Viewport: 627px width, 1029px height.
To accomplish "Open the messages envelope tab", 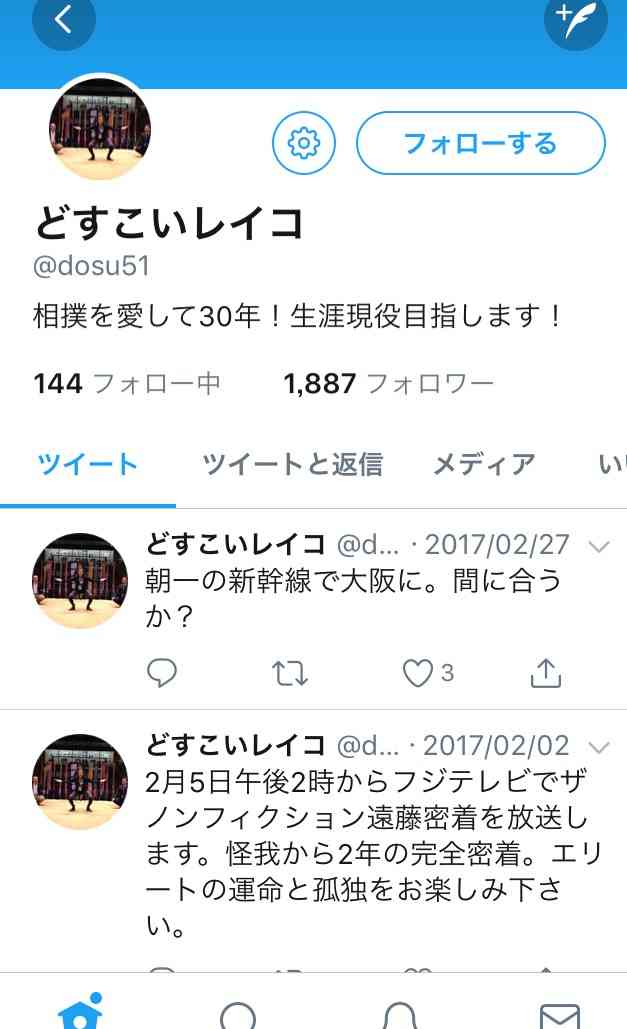I will tap(559, 1014).
